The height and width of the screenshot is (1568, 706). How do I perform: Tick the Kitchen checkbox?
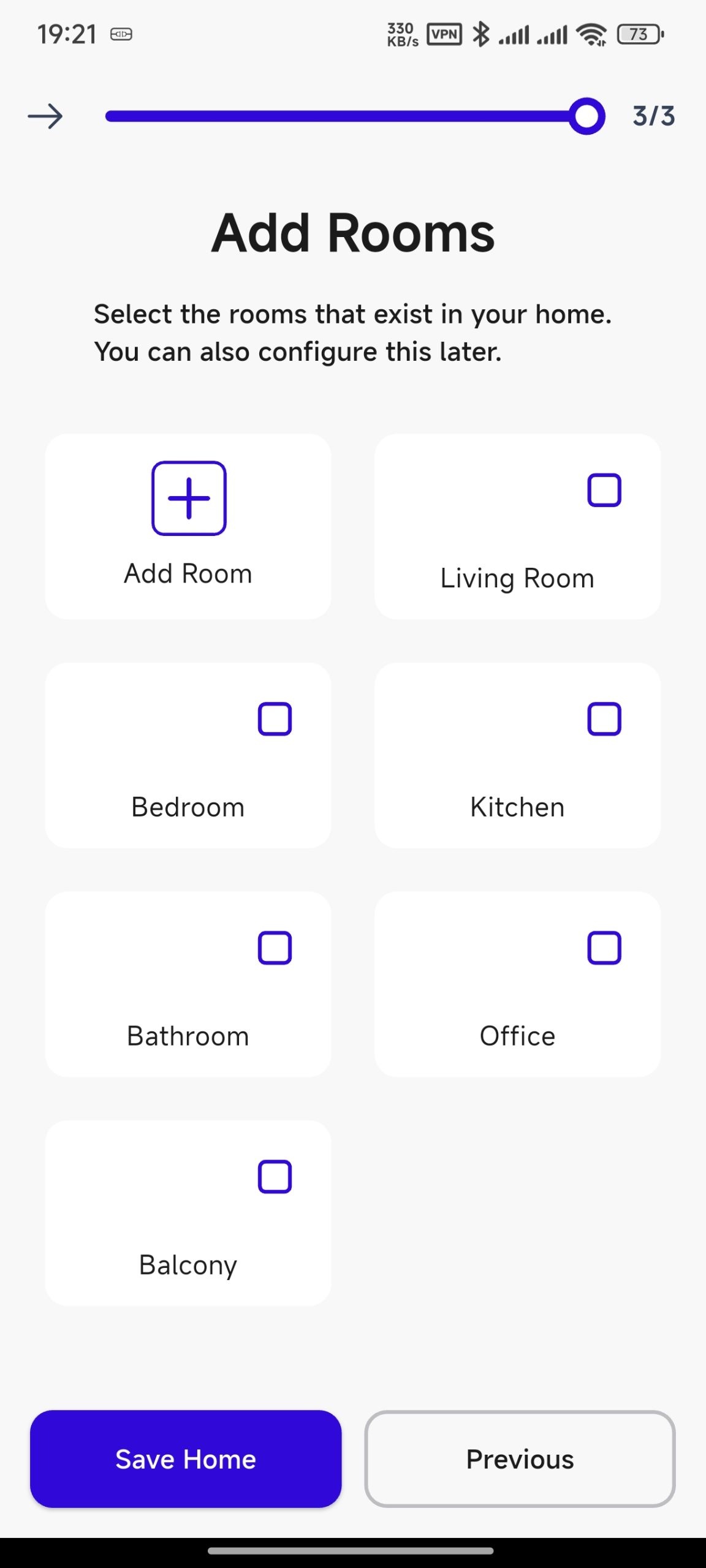pos(605,720)
